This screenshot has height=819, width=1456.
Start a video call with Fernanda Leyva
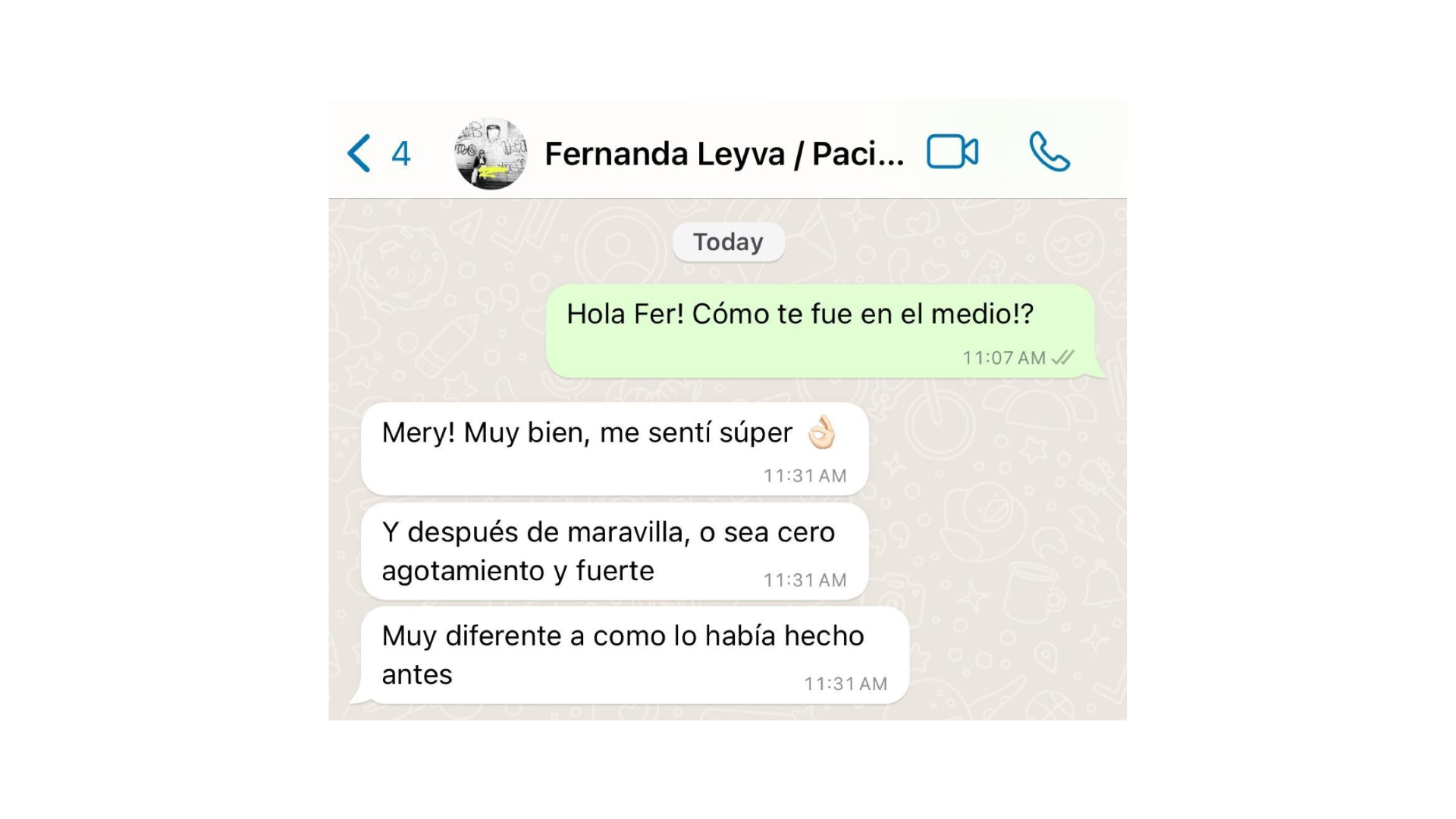point(952,152)
